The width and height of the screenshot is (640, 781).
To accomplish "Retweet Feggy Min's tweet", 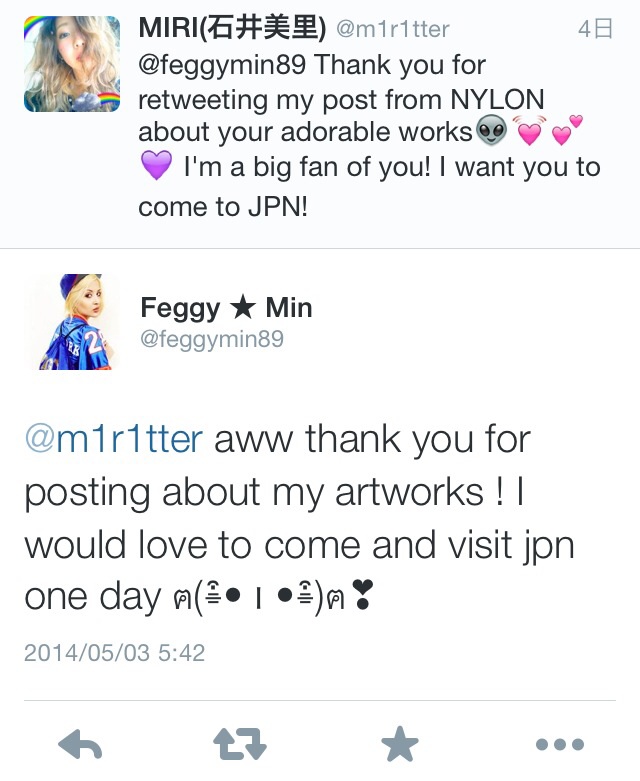I will pos(240,744).
